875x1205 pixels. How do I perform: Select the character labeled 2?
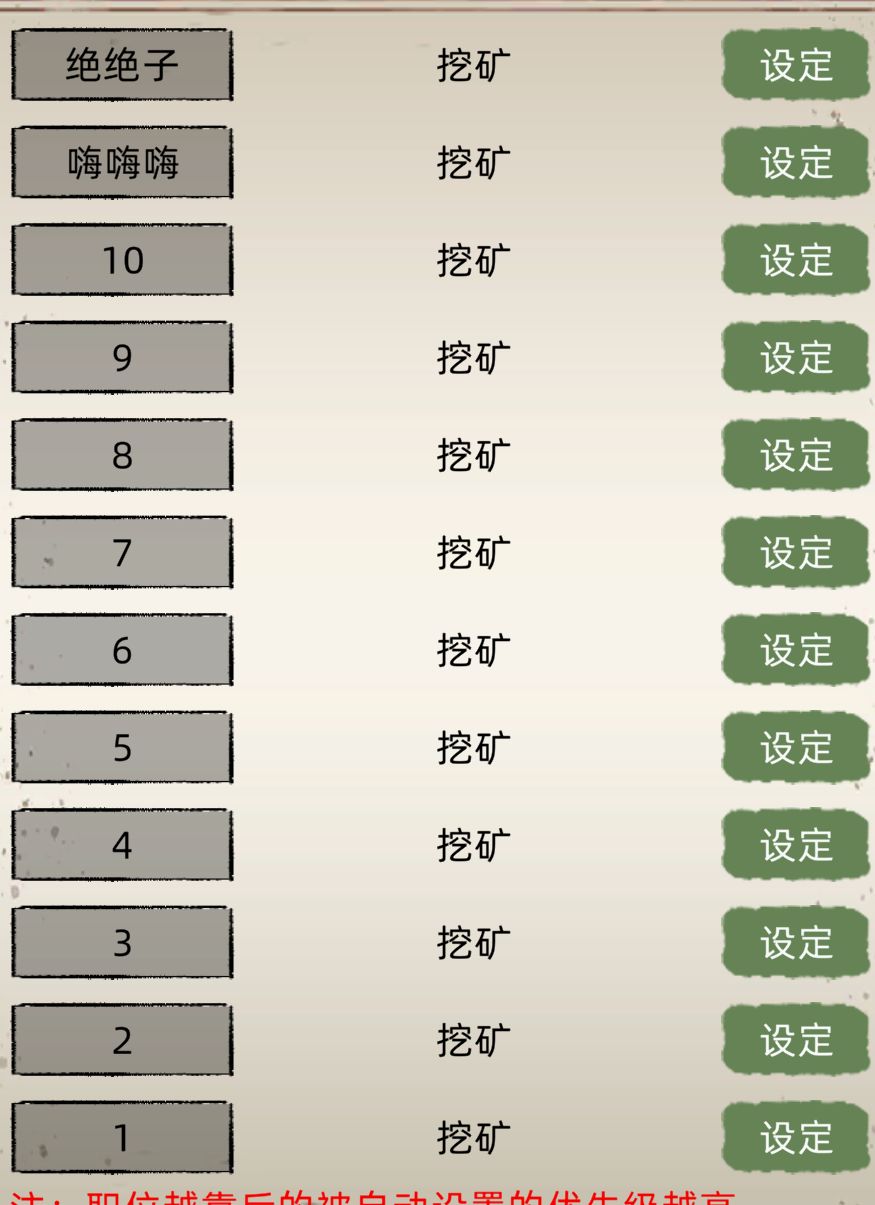[x=120, y=1038]
